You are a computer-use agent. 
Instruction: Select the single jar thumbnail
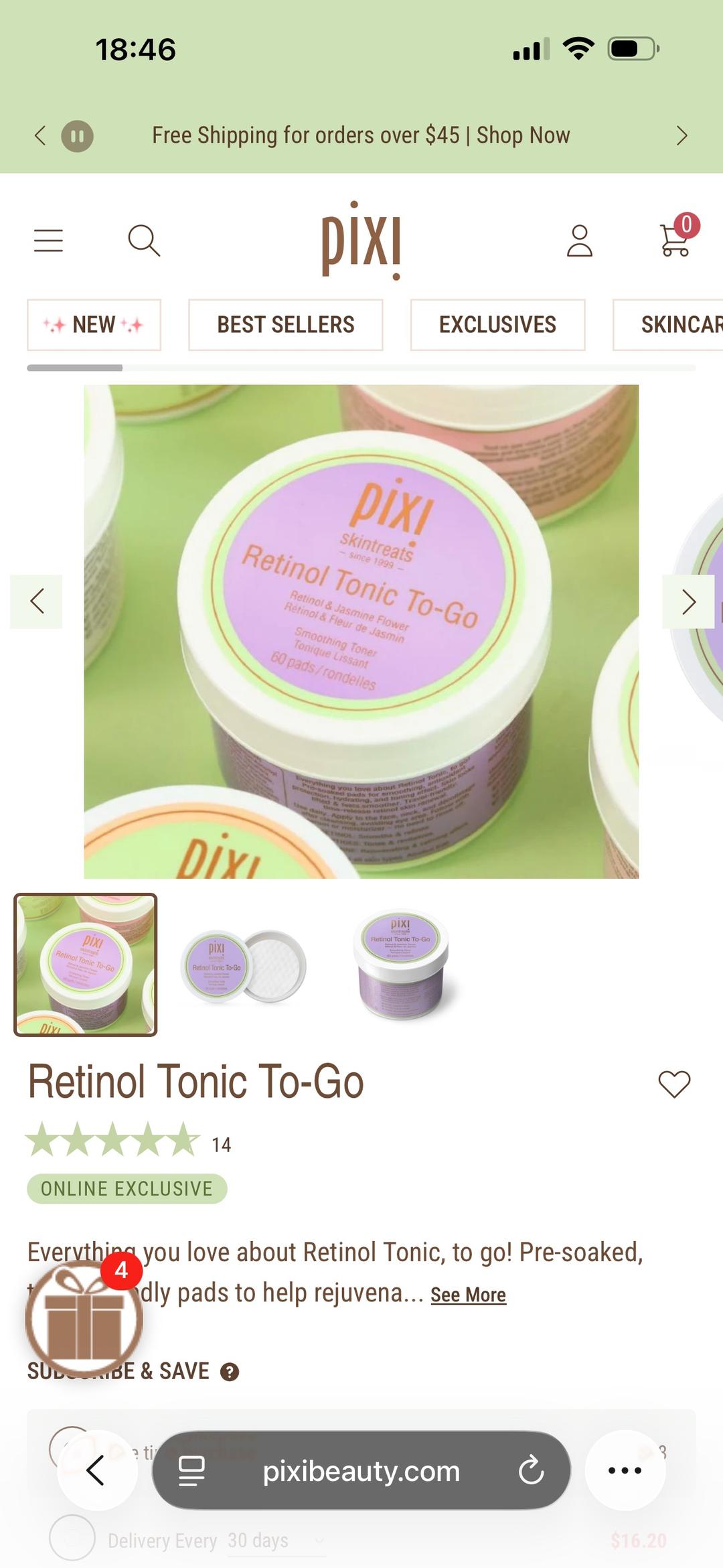[402, 966]
